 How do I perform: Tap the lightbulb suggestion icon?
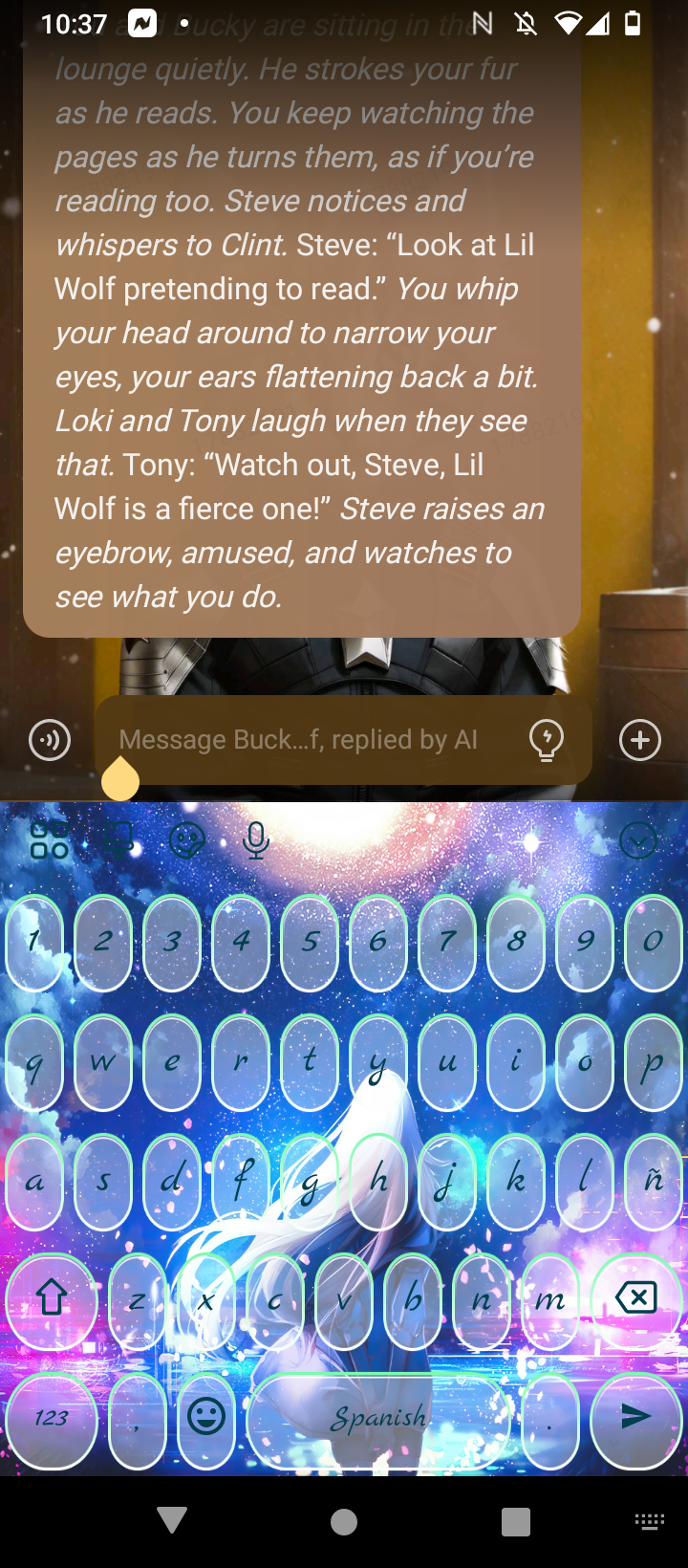pos(547,740)
